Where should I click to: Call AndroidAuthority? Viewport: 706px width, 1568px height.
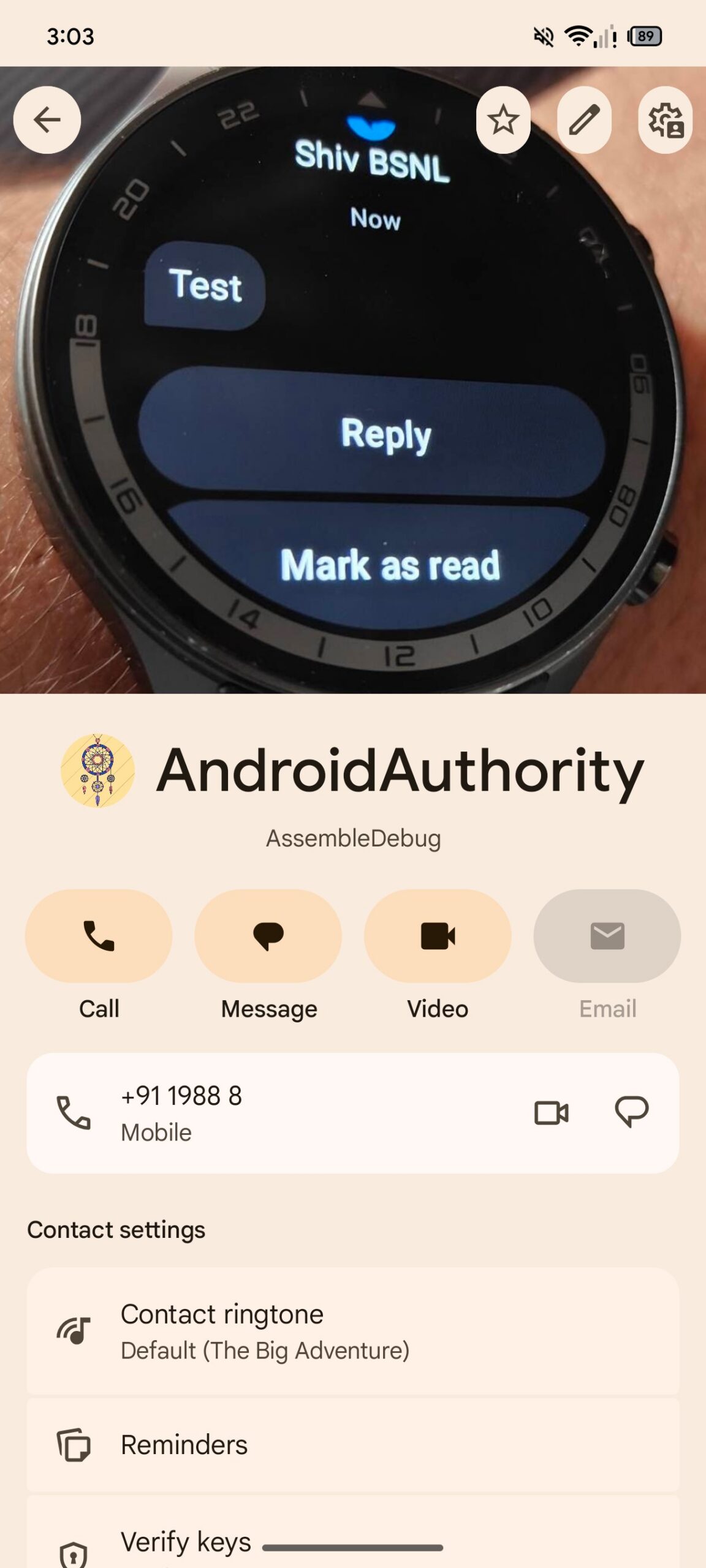[x=99, y=936]
